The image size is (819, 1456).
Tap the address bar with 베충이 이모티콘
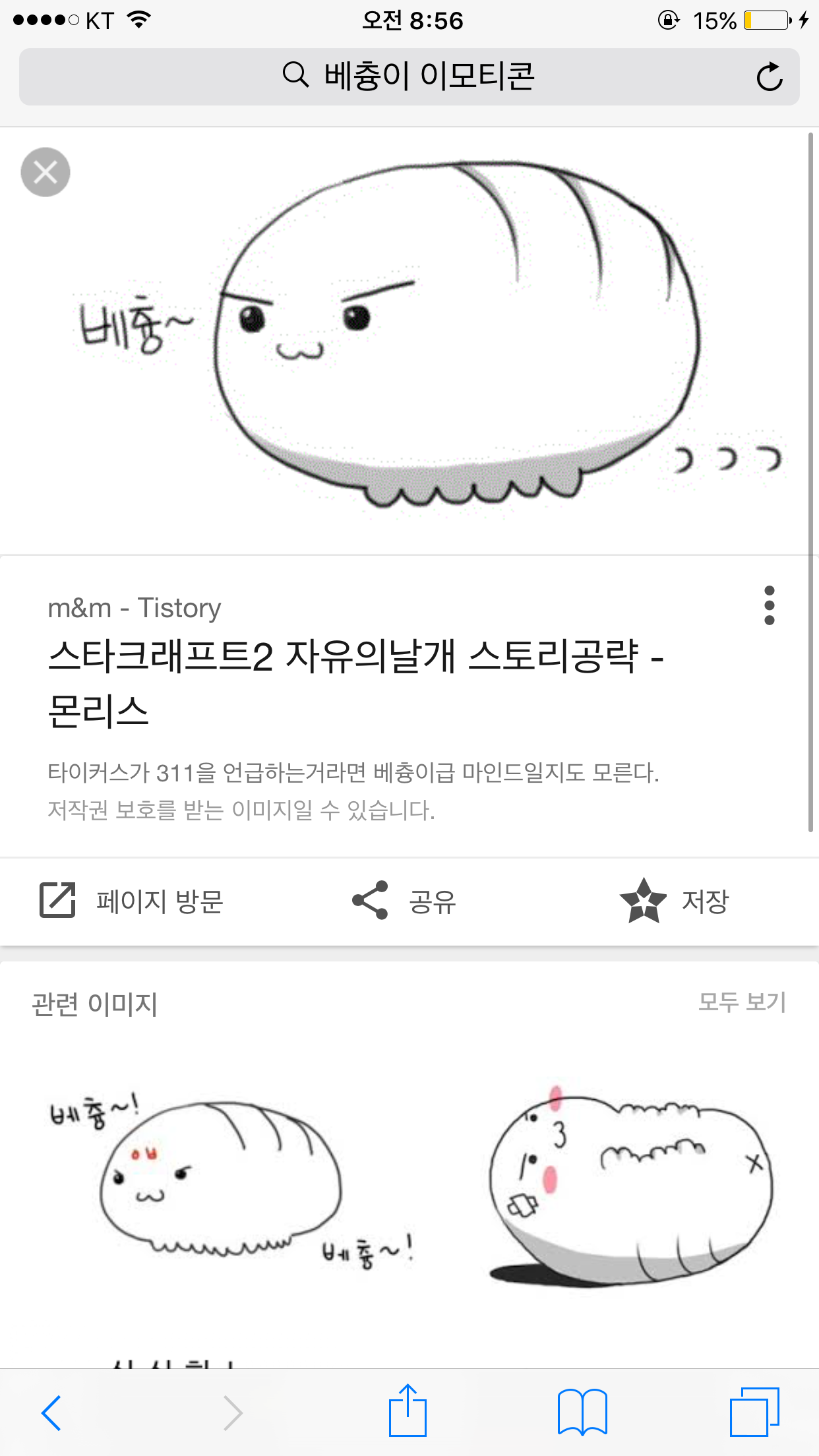[x=409, y=76]
